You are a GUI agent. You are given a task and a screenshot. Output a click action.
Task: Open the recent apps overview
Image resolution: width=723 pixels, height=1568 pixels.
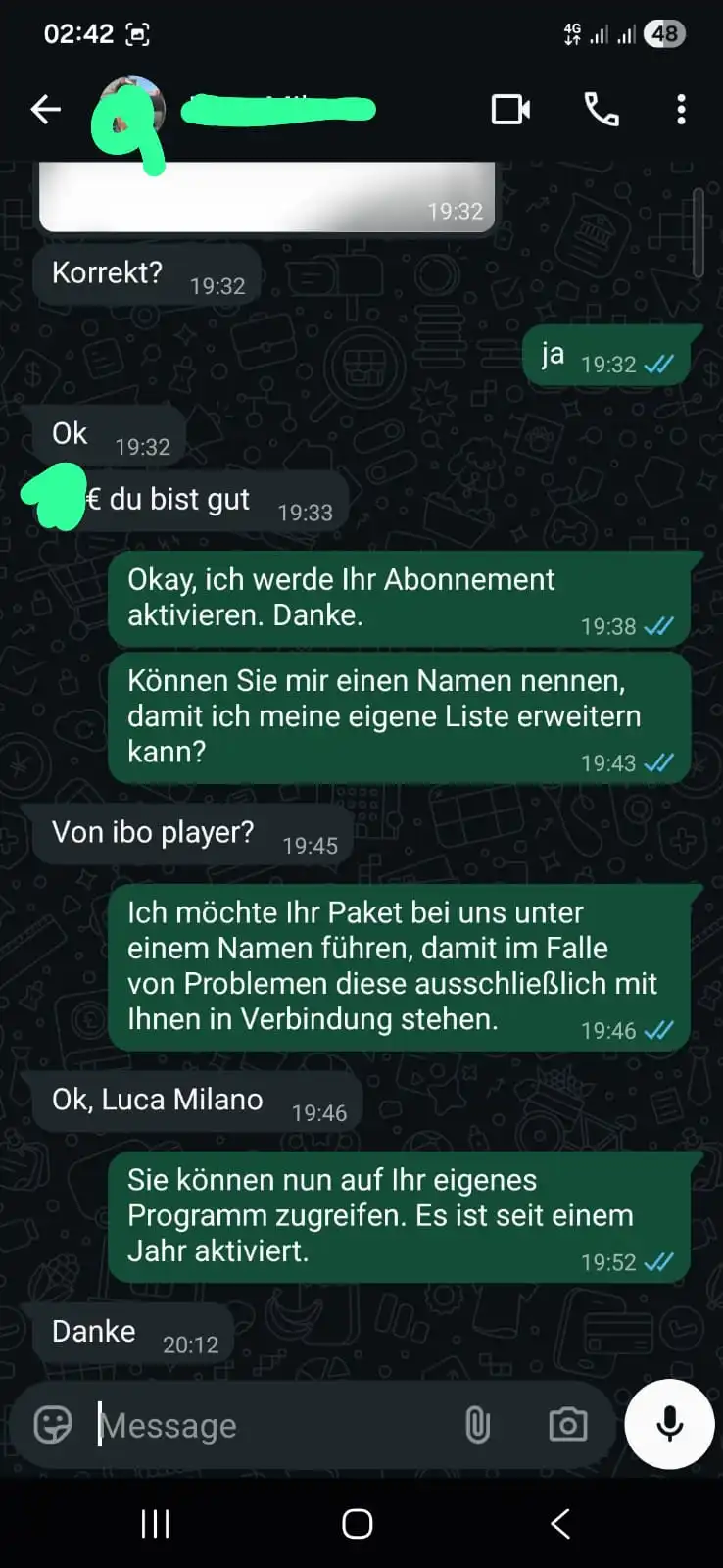[156, 1524]
